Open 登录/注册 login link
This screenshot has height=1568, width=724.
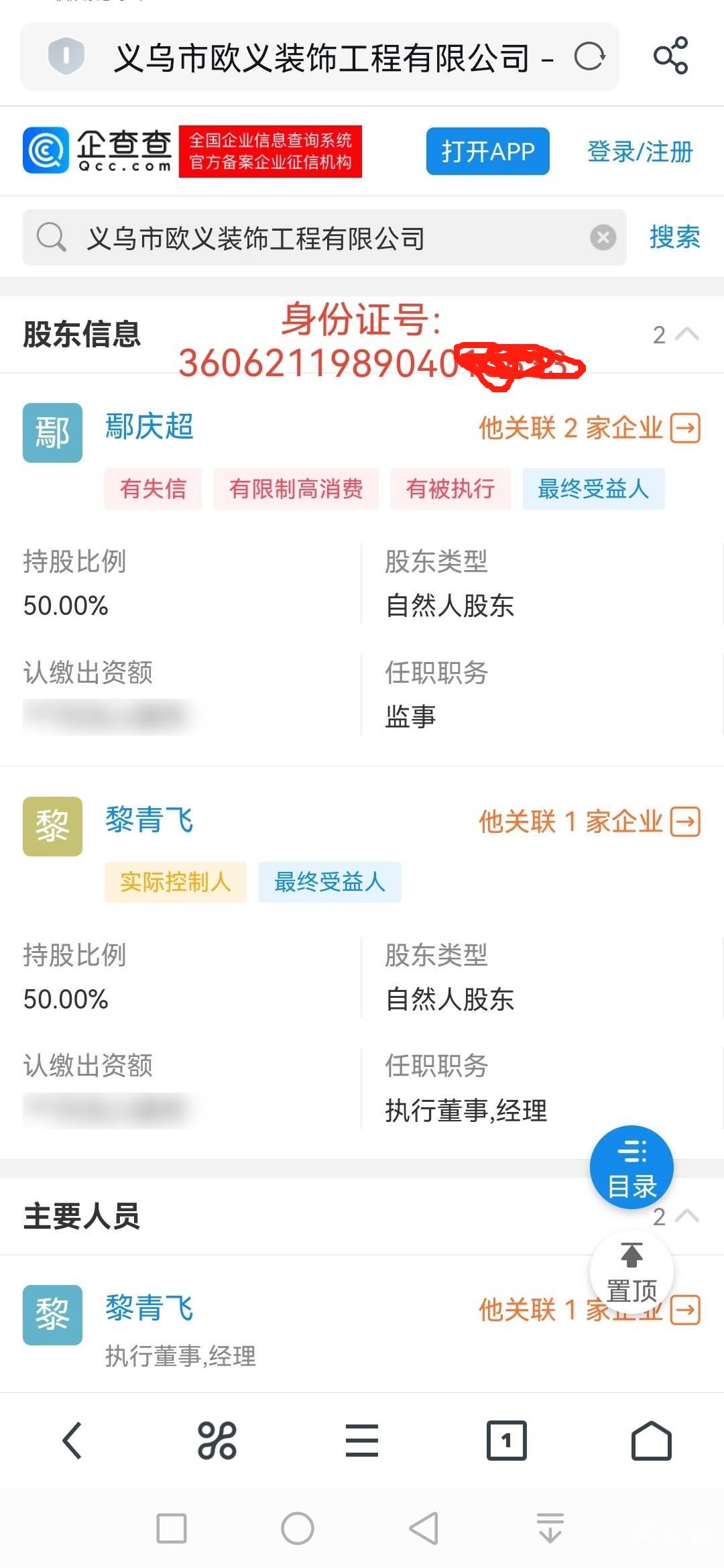[x=640, y=152]
